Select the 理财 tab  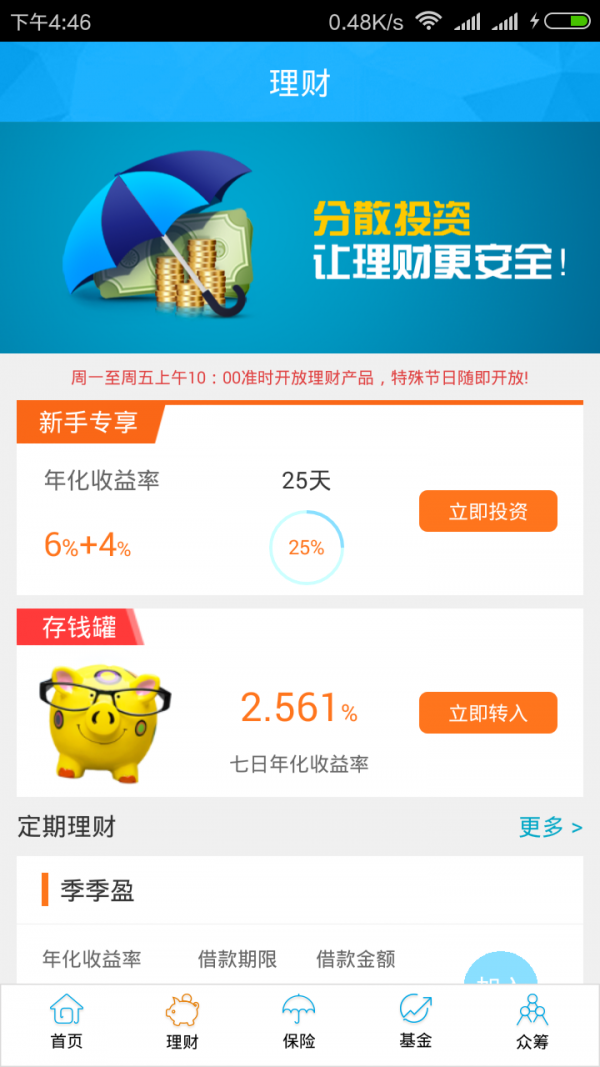(182, 1021)
